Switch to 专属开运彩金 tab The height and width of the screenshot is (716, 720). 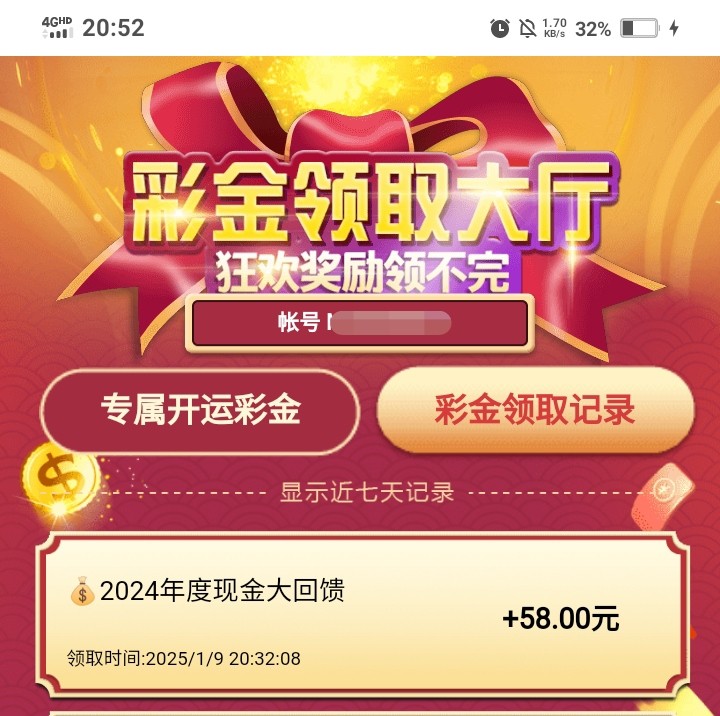click(200, 410)
